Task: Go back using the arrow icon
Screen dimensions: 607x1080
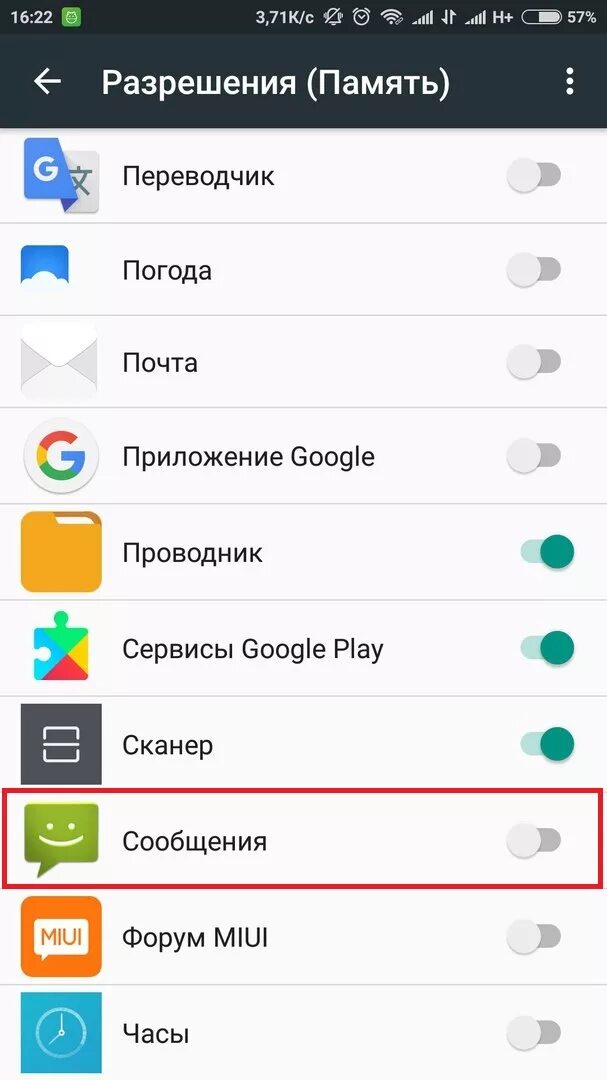Action: pos(48,81)
